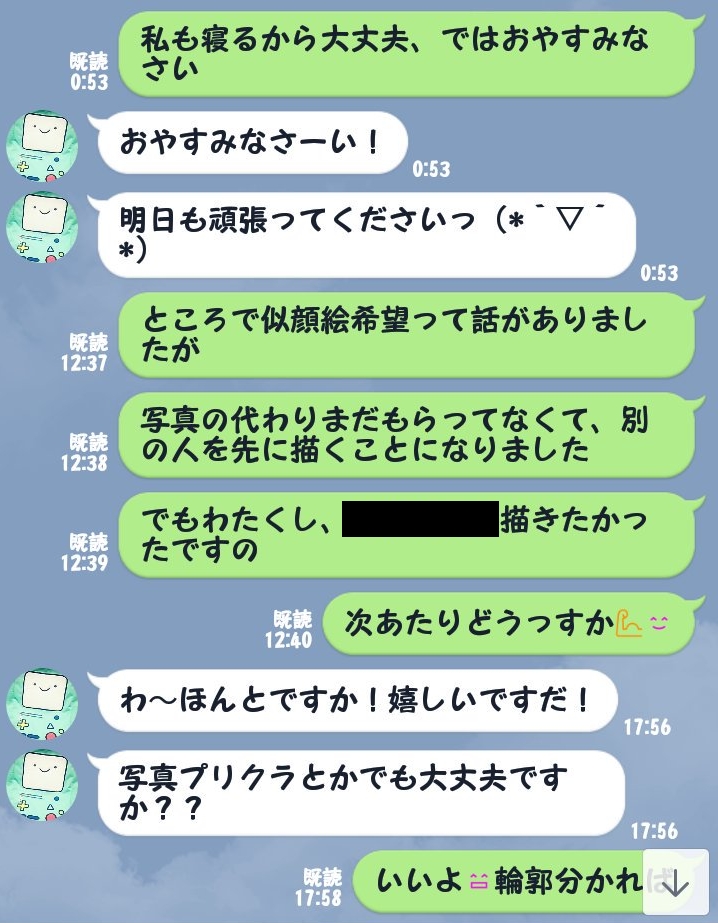This screenshot has height=923, width=718.
Task: Select the avatar beside "写真プリクラとかでも大丈夫ですか？？"
Action: click(x=43, y=786)
